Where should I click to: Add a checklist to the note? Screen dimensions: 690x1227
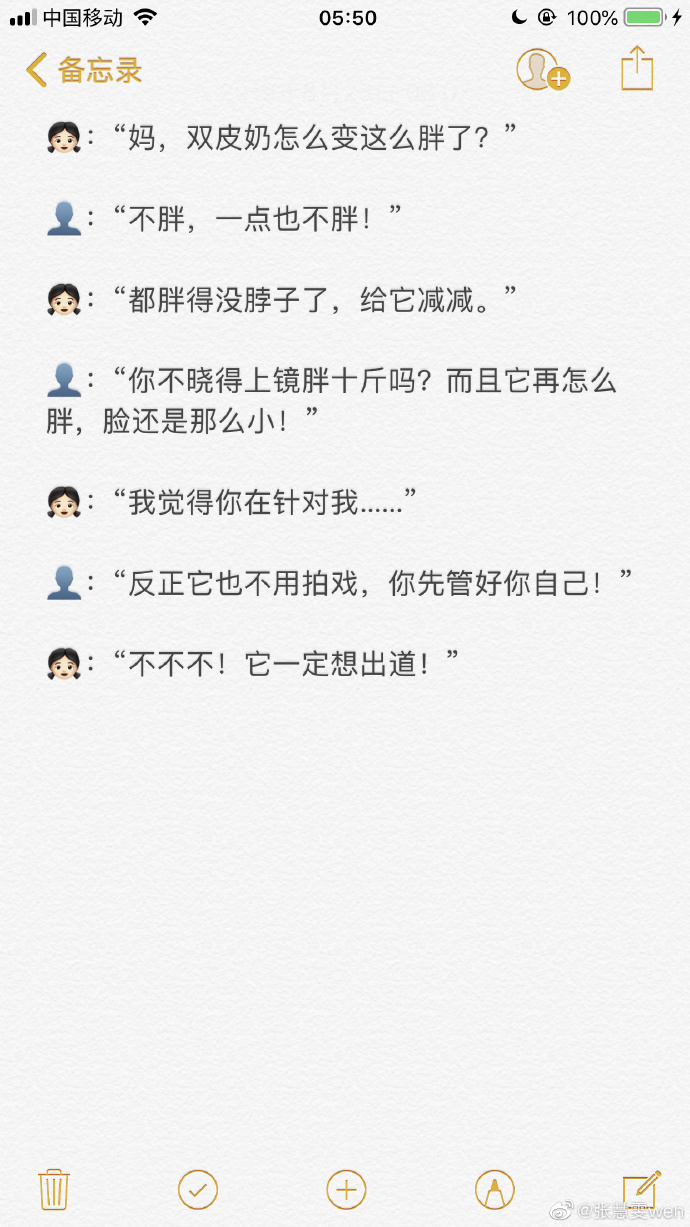pyautogui.click(x=198, y=1189)
